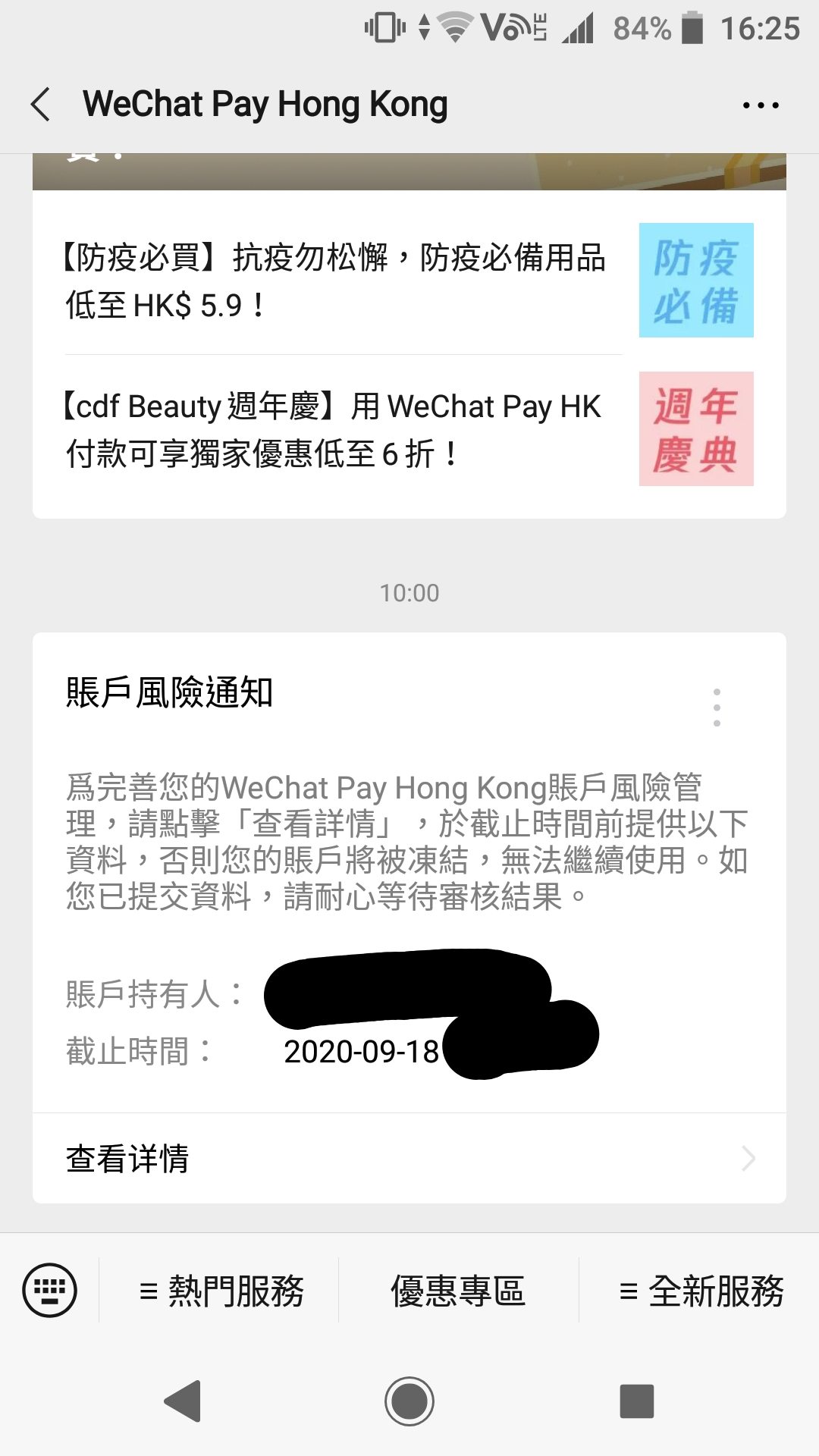819x1456 pixels.
Task: Open the 全新服務 service menu
Action: pos(705,1289)
